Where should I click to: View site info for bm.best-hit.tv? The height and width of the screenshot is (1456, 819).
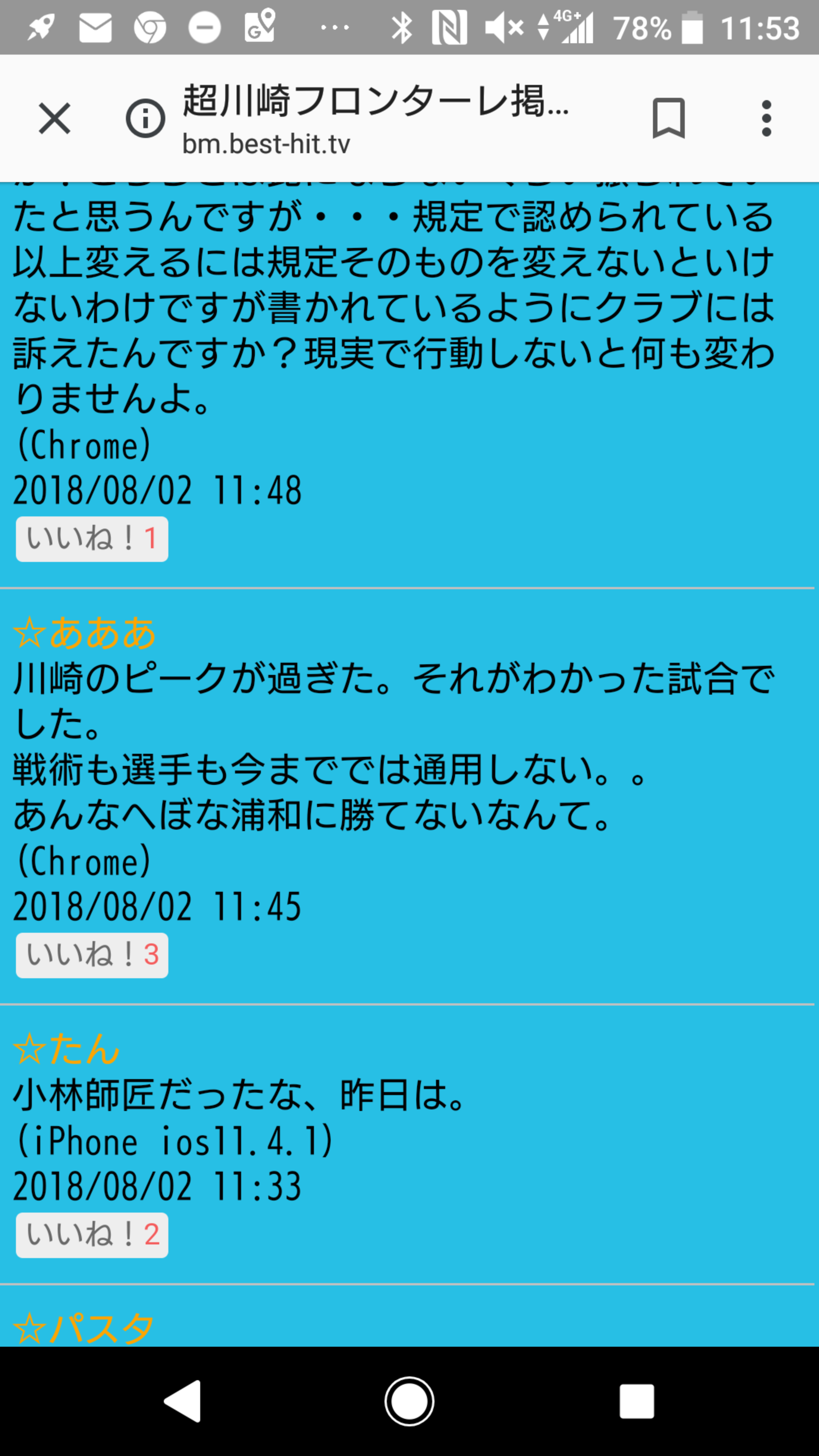(x=145, y=119)
